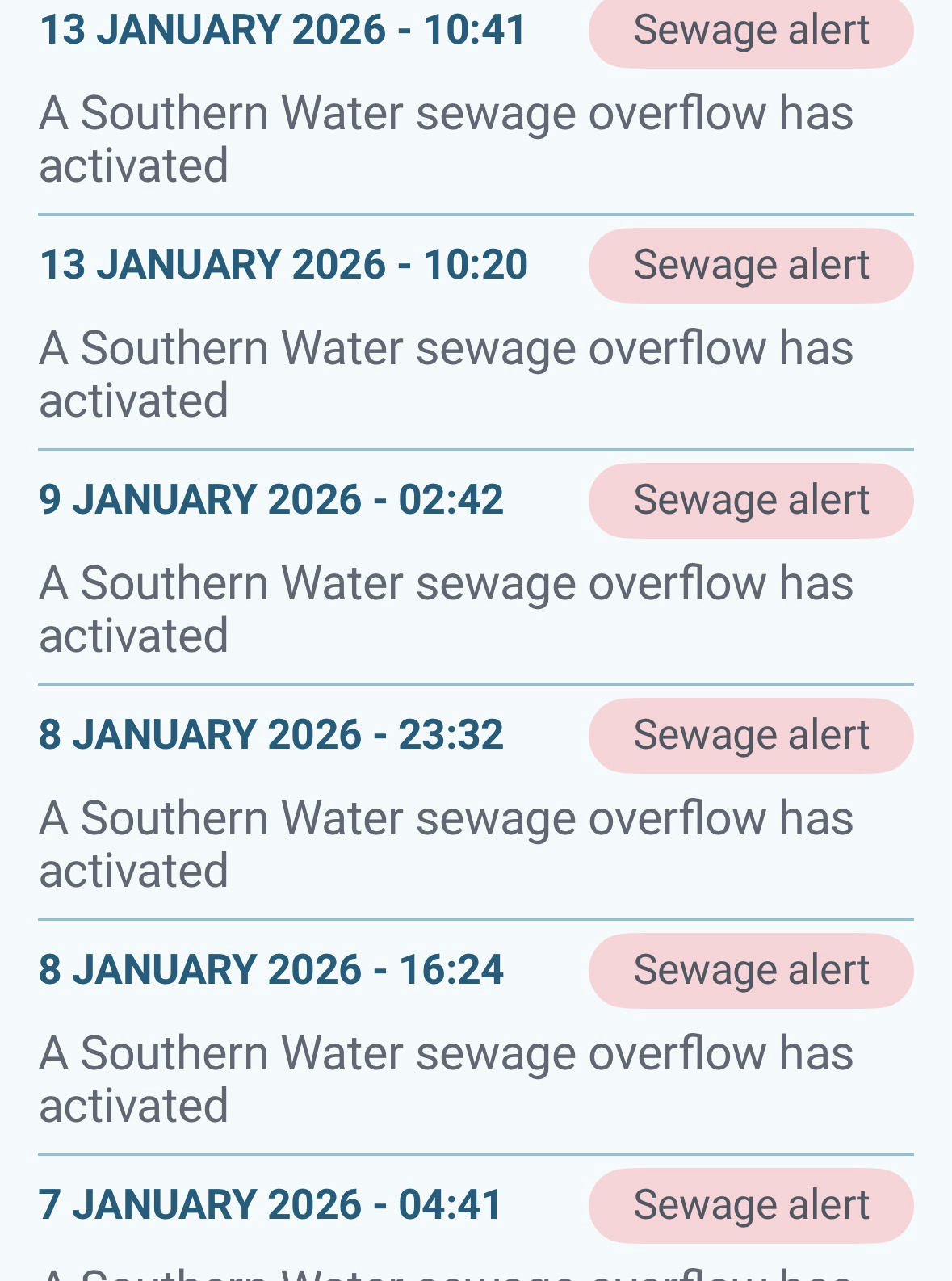View the 7 January 2026 04:41 alert

coord(271,1205)
